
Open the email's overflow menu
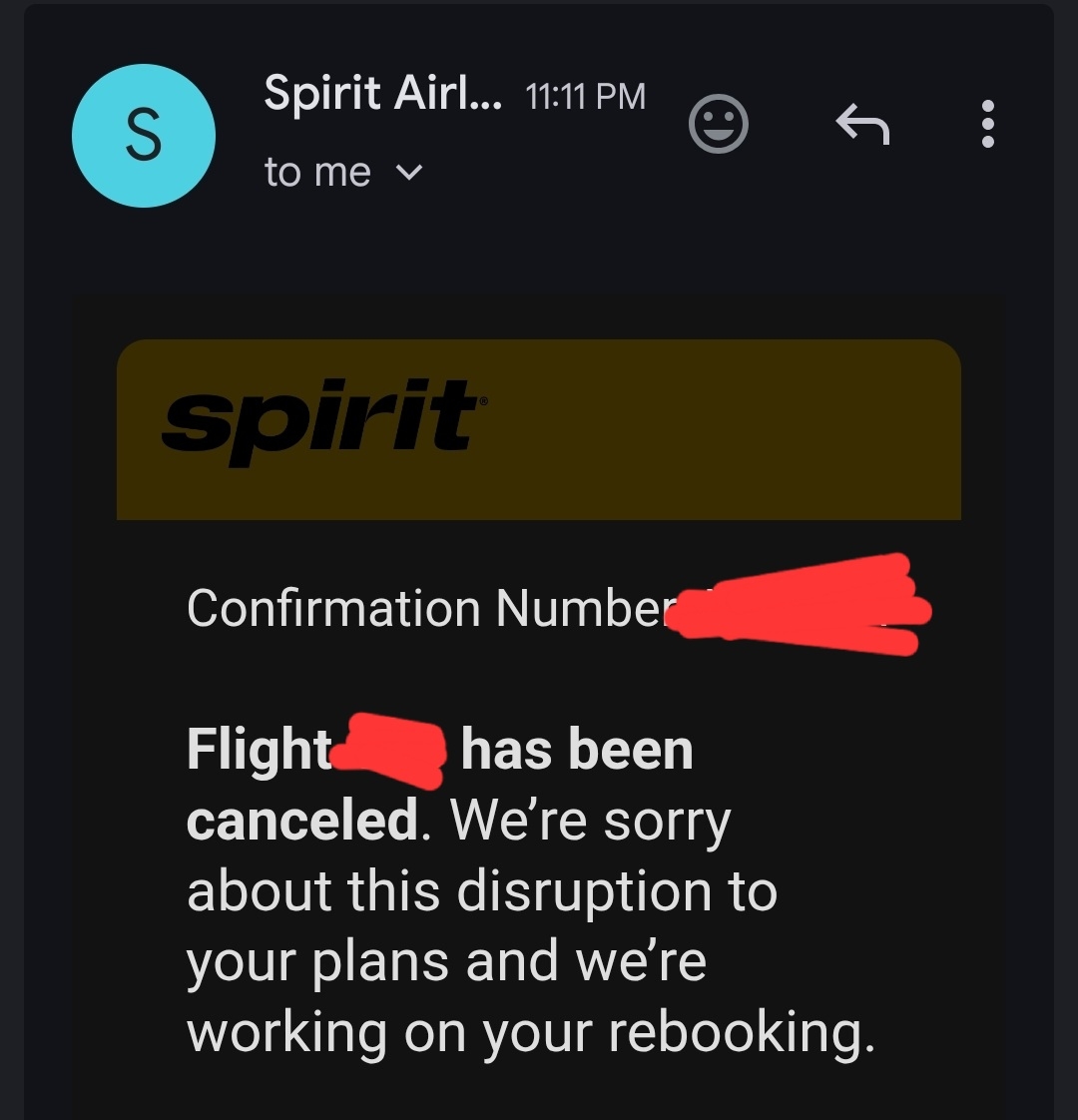coord(987,125)
